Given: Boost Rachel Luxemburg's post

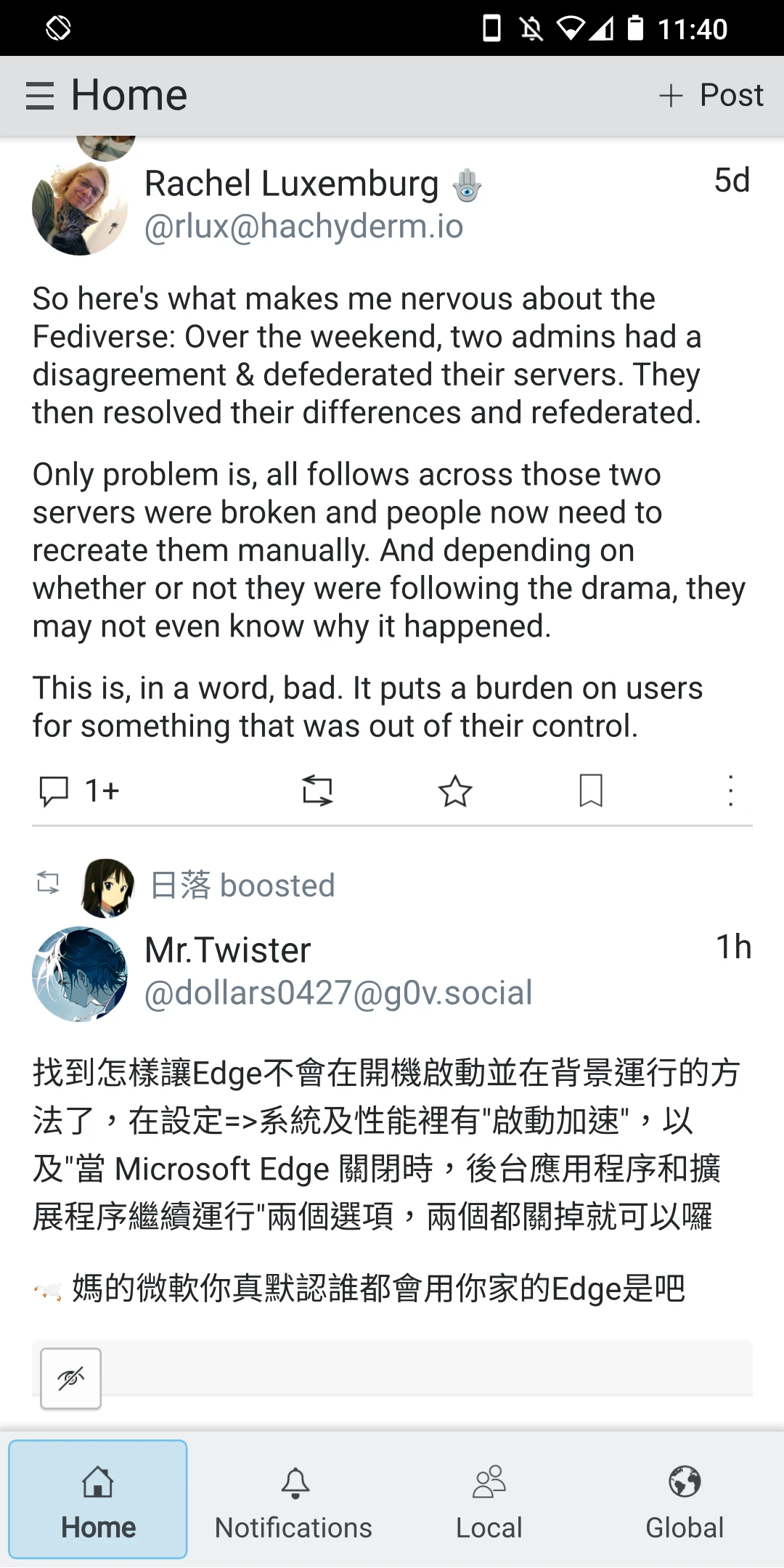Looking at the screenshot, I should pyautogui.click(x=317, y=791).
